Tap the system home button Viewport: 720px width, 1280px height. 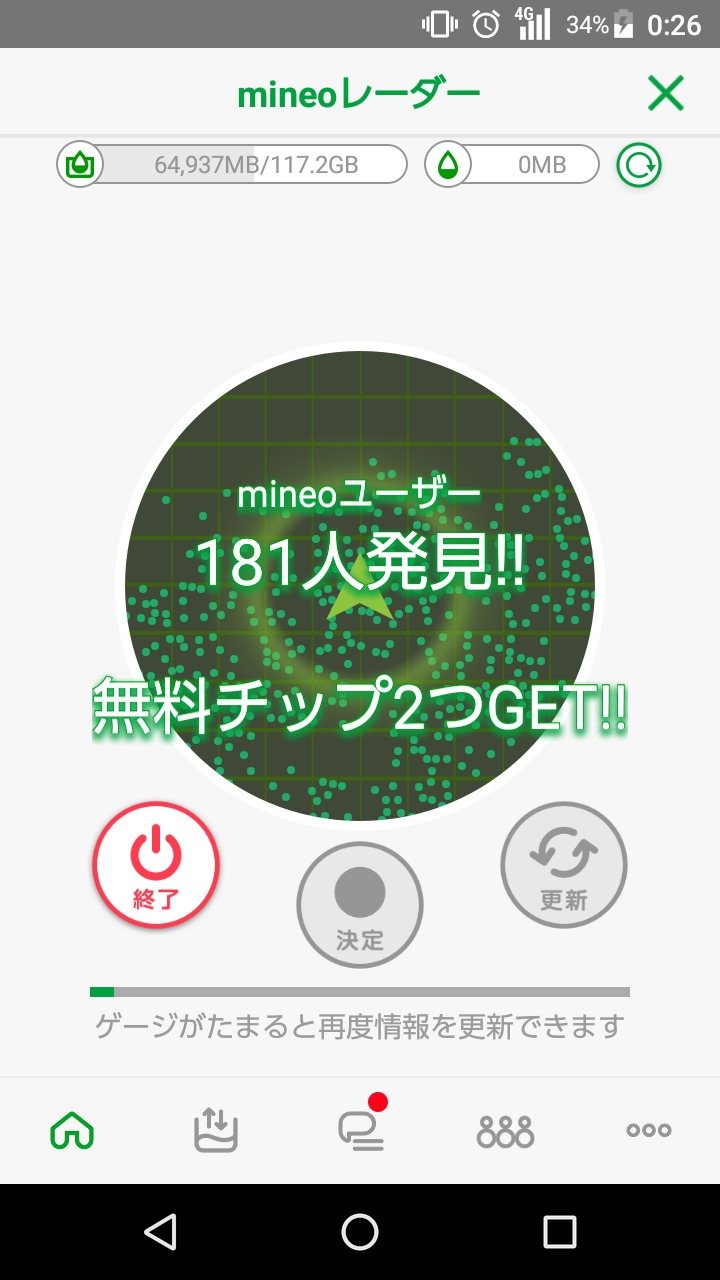(x=360, y=1231)
